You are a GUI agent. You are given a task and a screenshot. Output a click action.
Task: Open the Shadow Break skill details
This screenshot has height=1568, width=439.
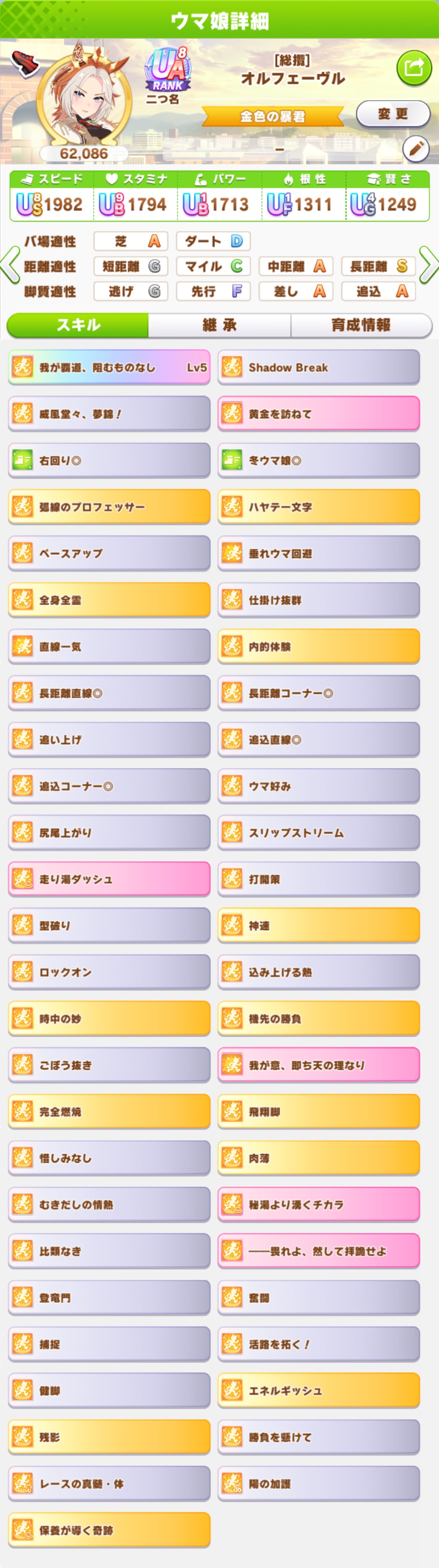coord(319,367)
